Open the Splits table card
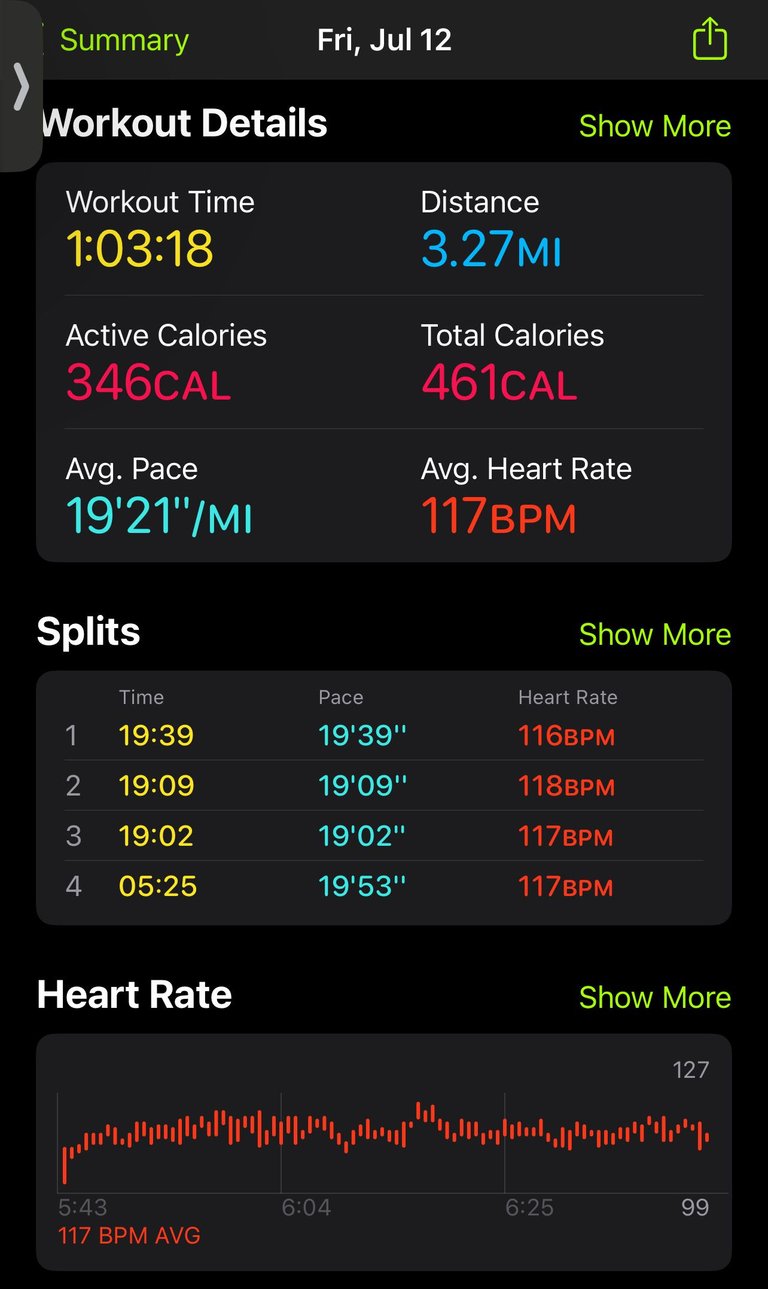This screenshot has height=1289, width=768. (384, 798)
